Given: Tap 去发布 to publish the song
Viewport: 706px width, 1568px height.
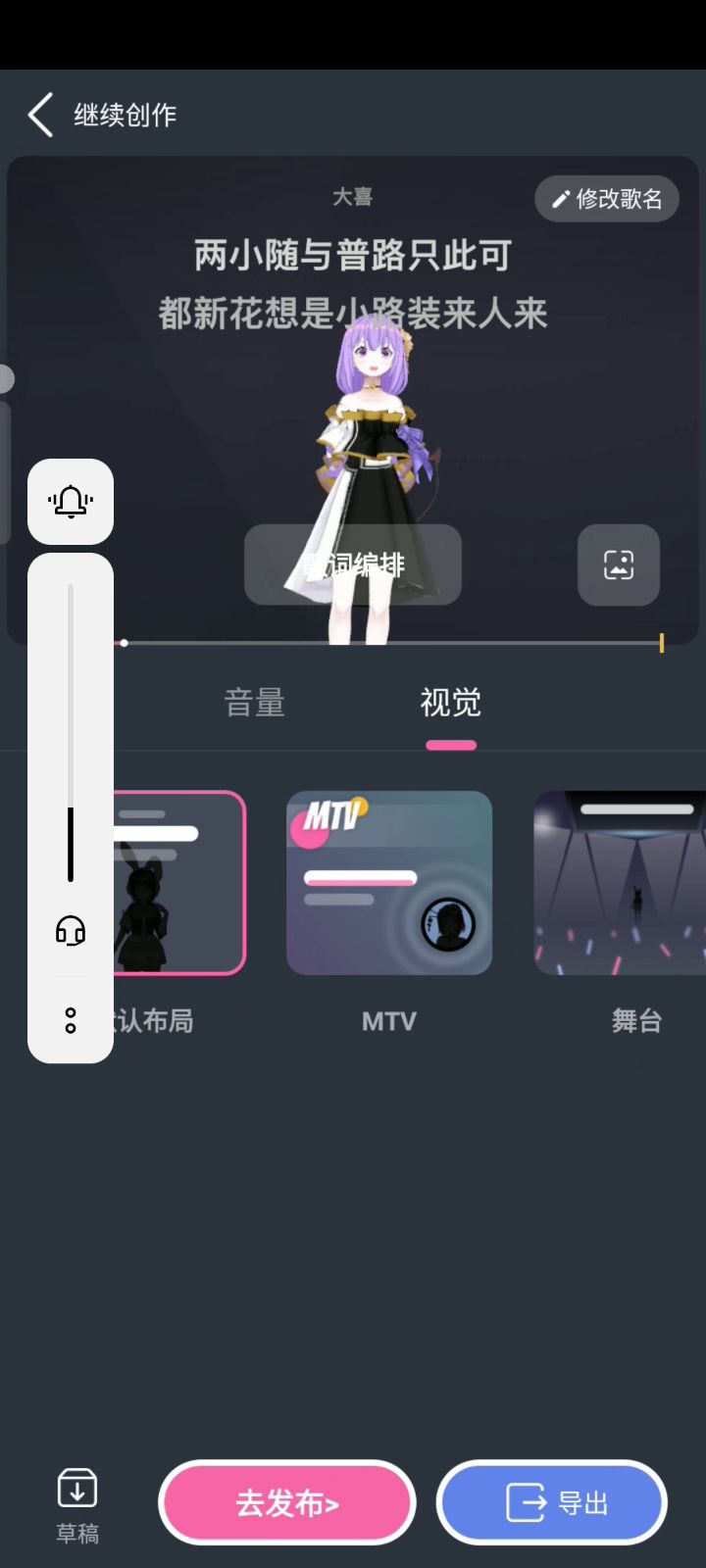Looking at the screenshot, I should [x=287, y=1502].
